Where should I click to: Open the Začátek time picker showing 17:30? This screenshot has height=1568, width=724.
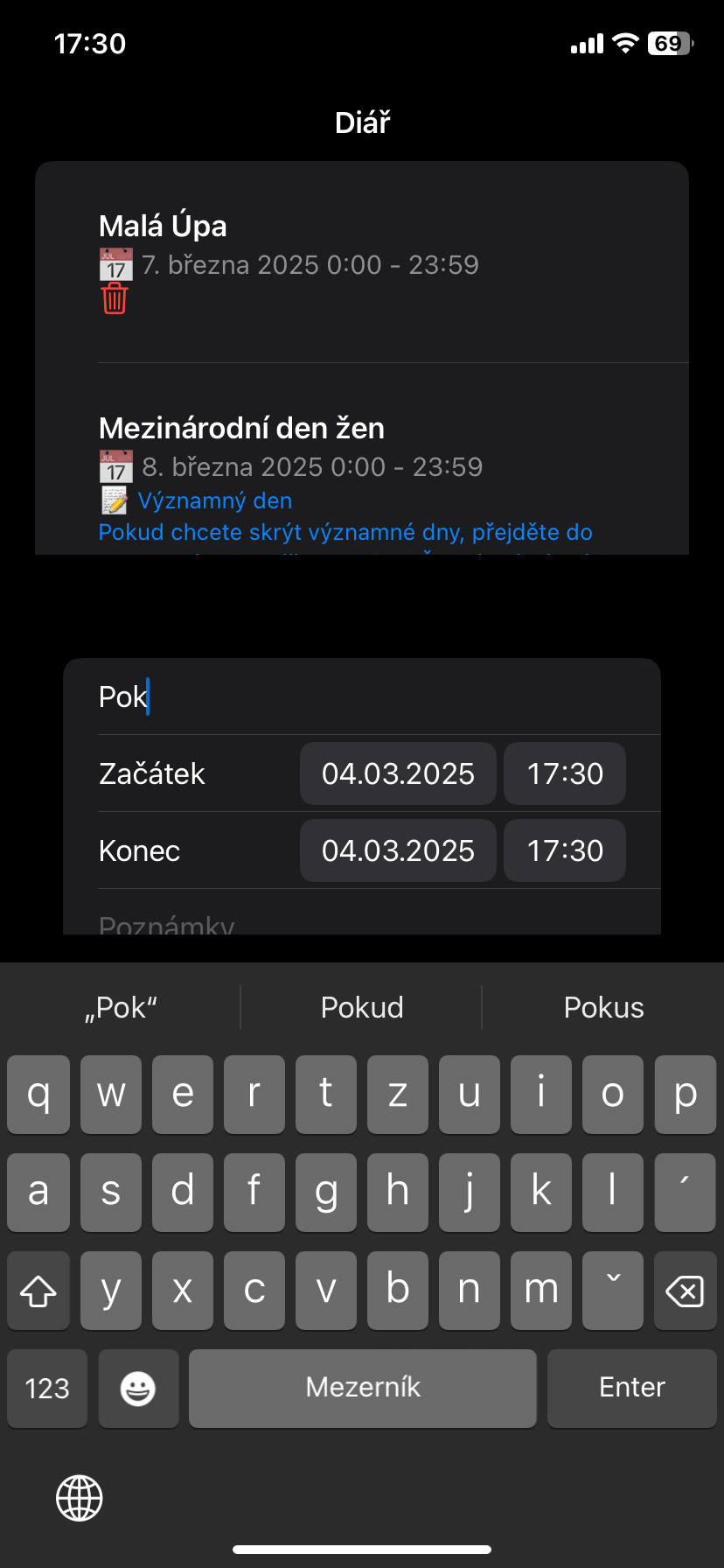point(564,773)
